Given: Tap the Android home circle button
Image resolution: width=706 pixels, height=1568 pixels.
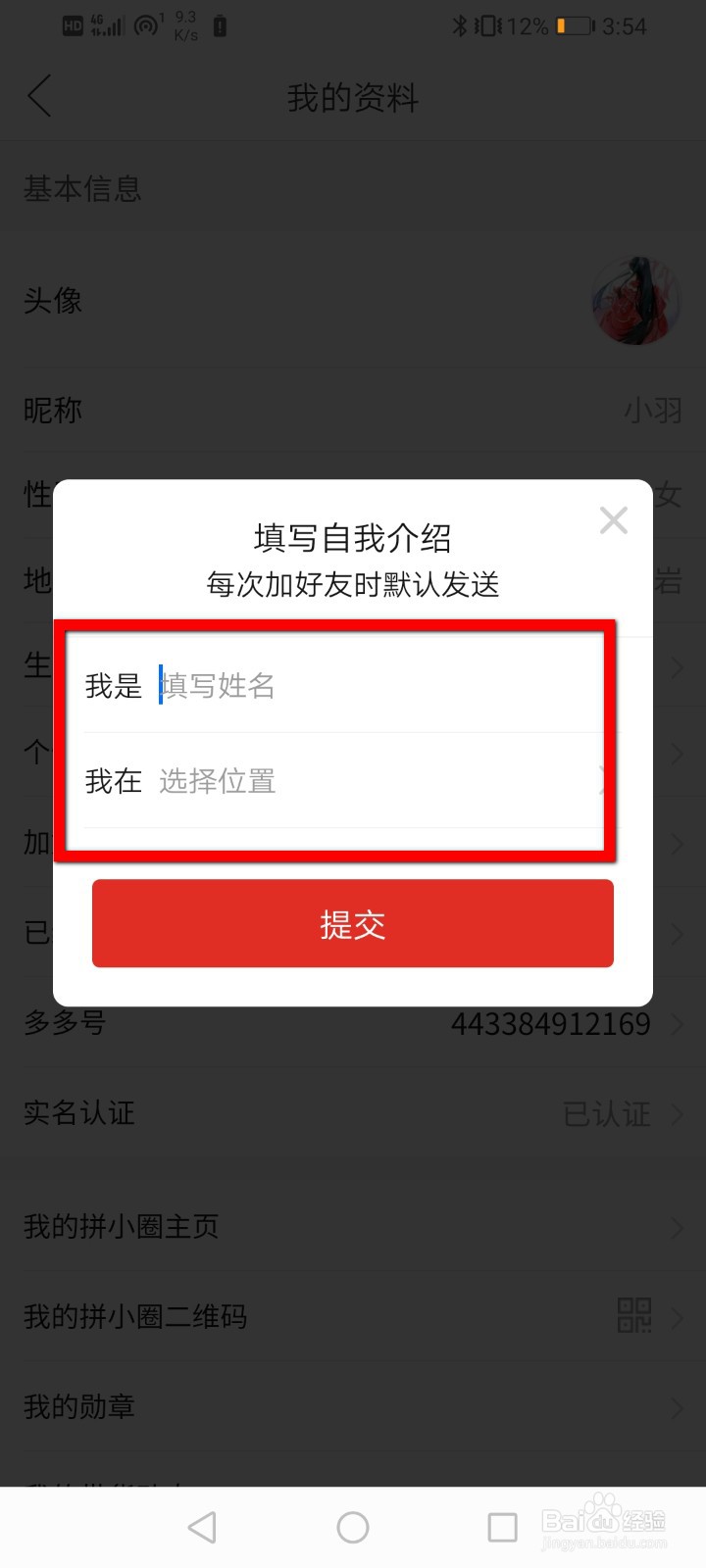Looking at the screenshot, I should tap(353, 1526).
